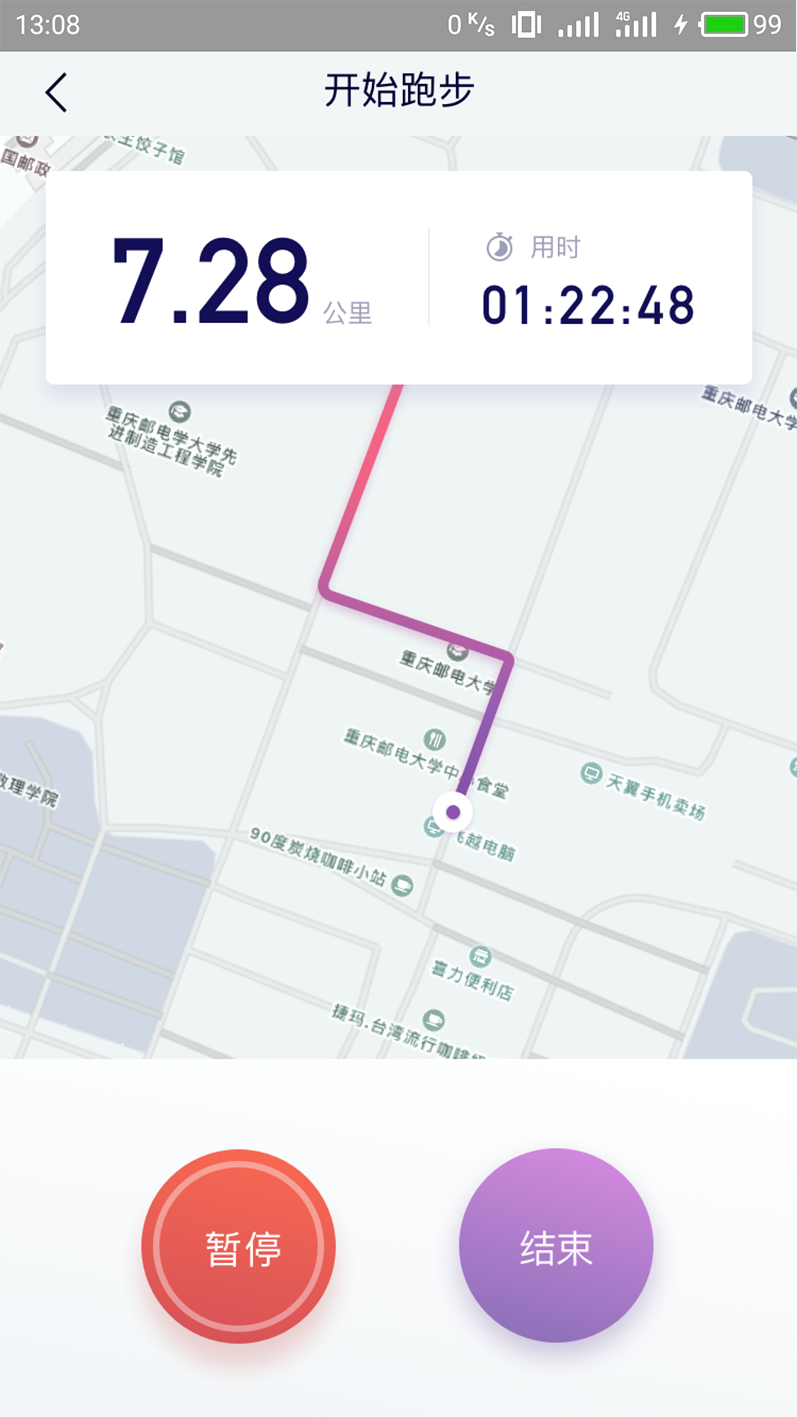797x1417 pixels.
Task: Tap the convenience store icon at 喜力便利店
Action: pyautogui.click(x=480, y=957)
